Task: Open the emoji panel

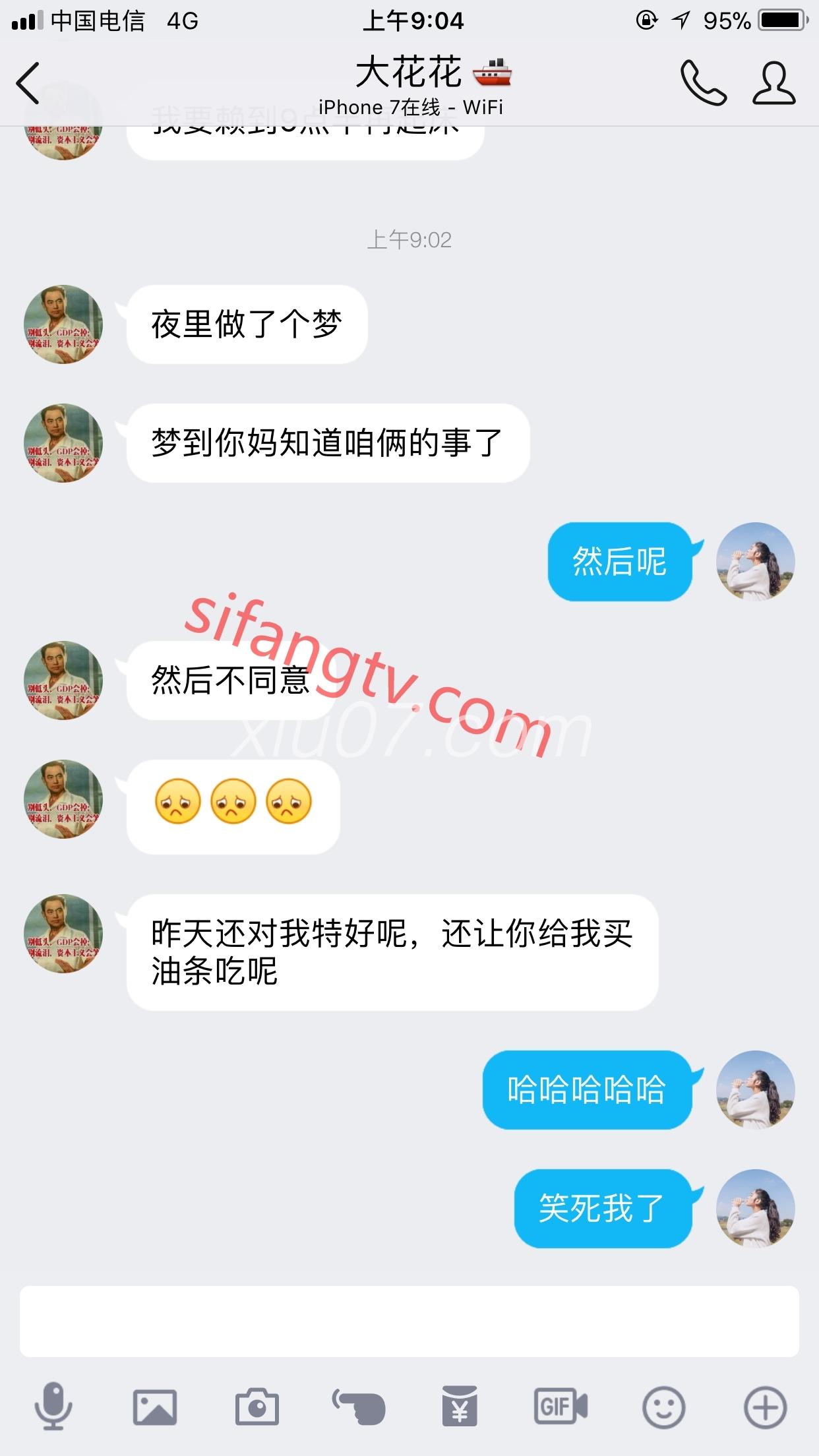Action: click(x=663, y=1407)
